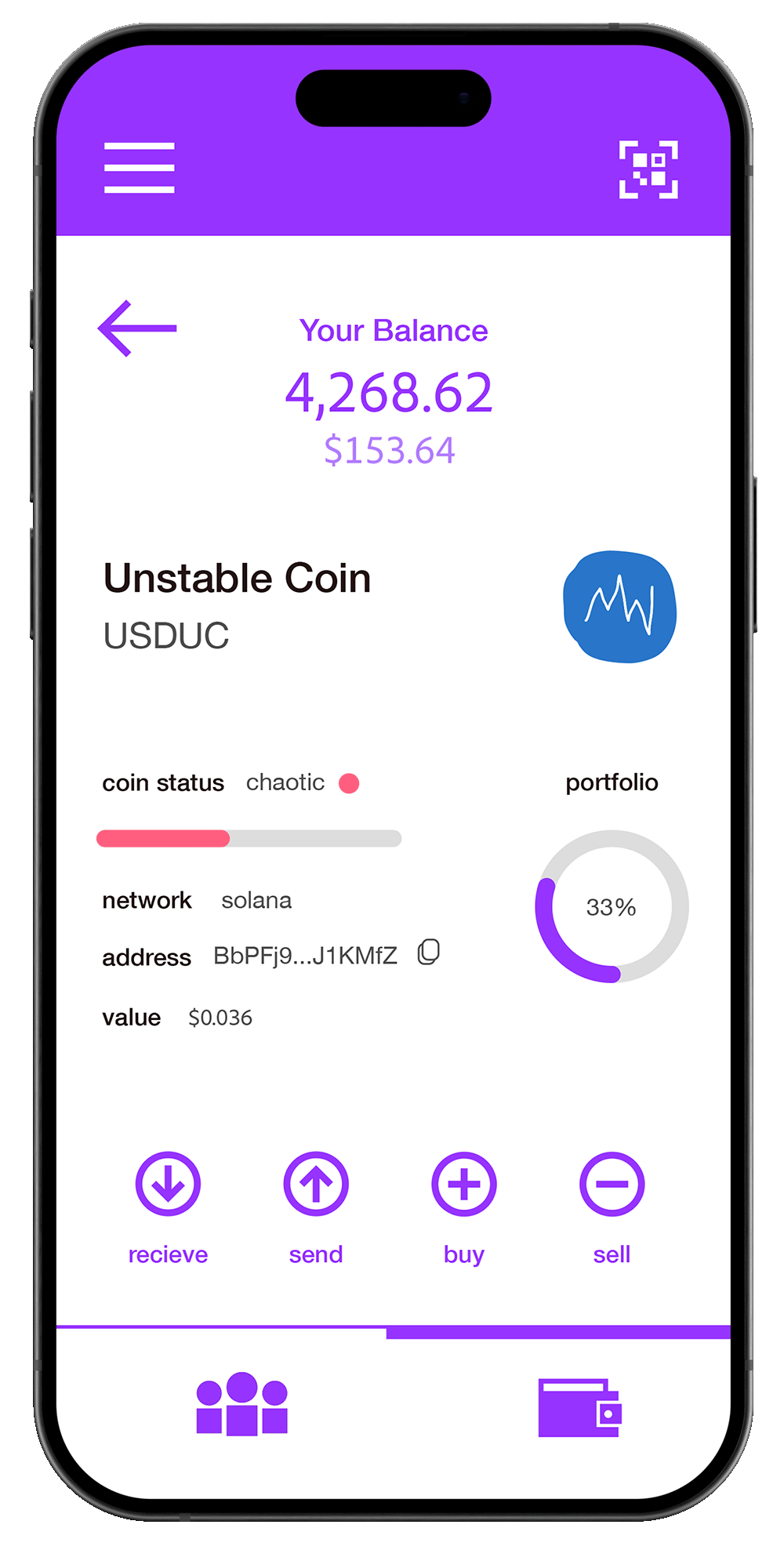The height and width of the screenshot is (1568, 784).
Task: Select the sell action
Action: 612,1185
